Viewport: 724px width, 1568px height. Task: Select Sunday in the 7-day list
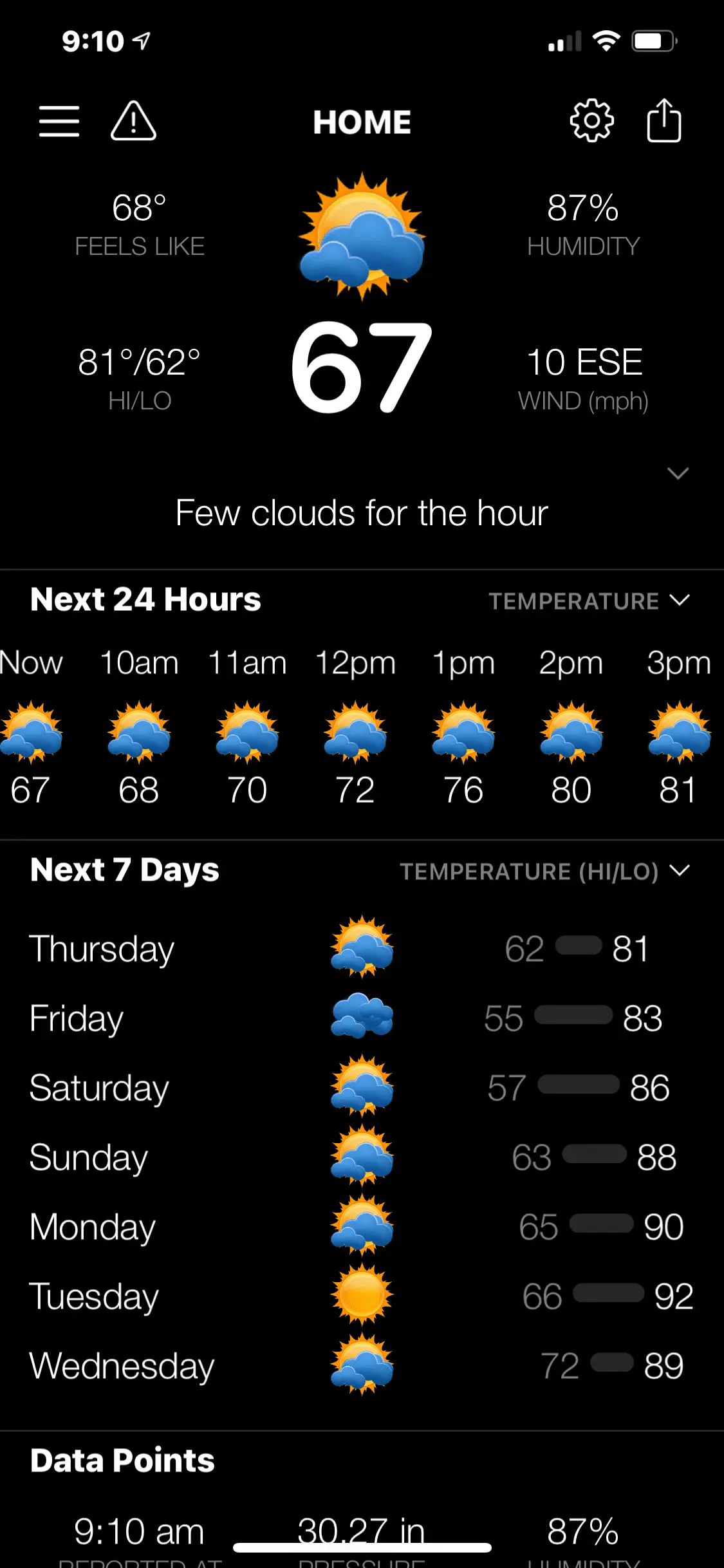click(x=360, y=1157)
